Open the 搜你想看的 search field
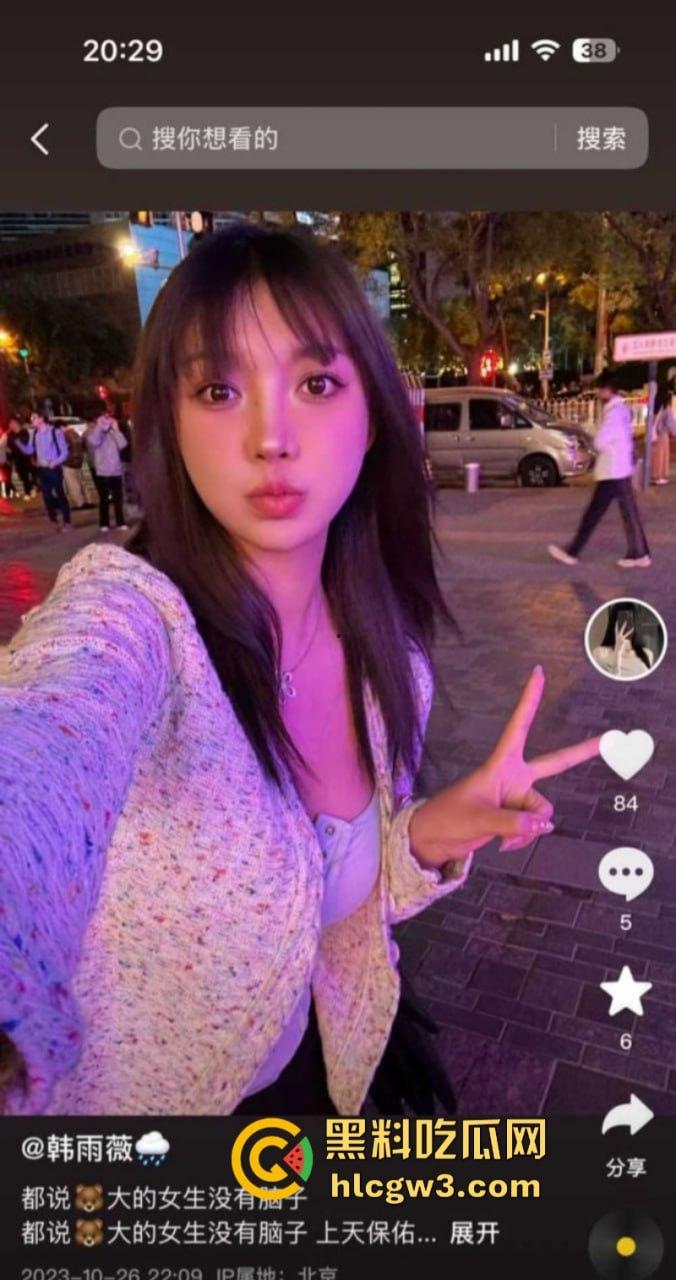This screenshot has height=1280, width=676. [x=330, y=138]
